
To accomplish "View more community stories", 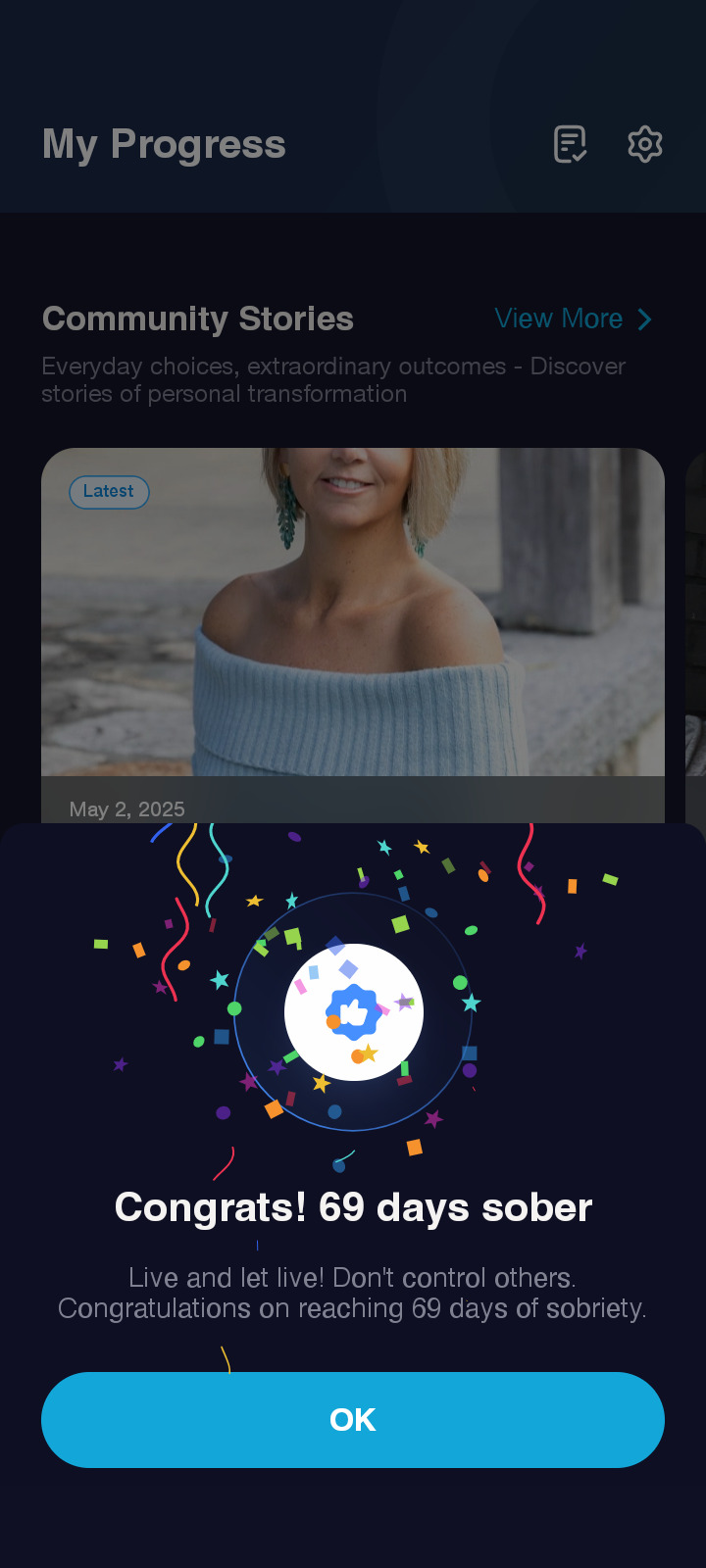I will pyautogui.click(x=574, y=318).
